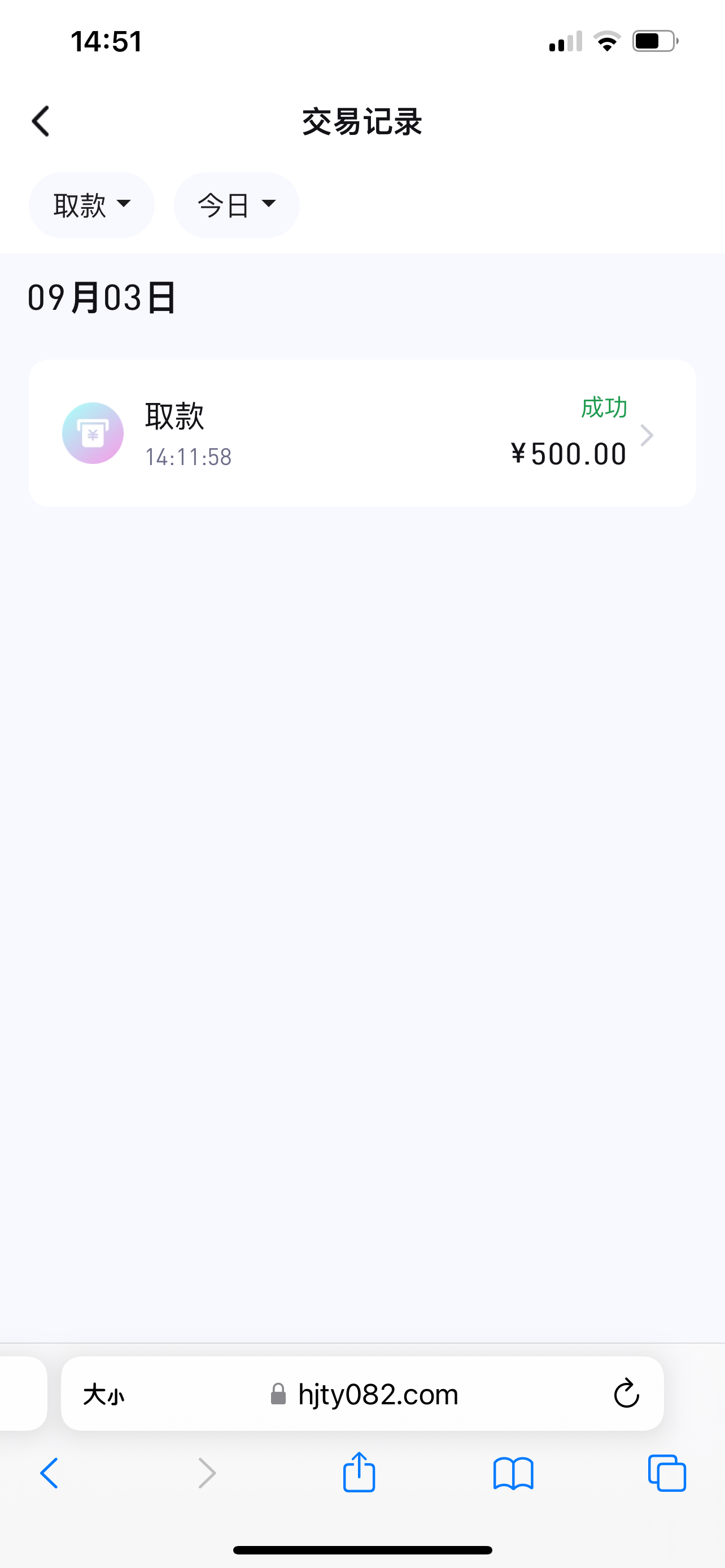Viewport: 725px width, 1568px height.
Task: Tap the 大小 text size button
Action: (x=103, y=1394)
